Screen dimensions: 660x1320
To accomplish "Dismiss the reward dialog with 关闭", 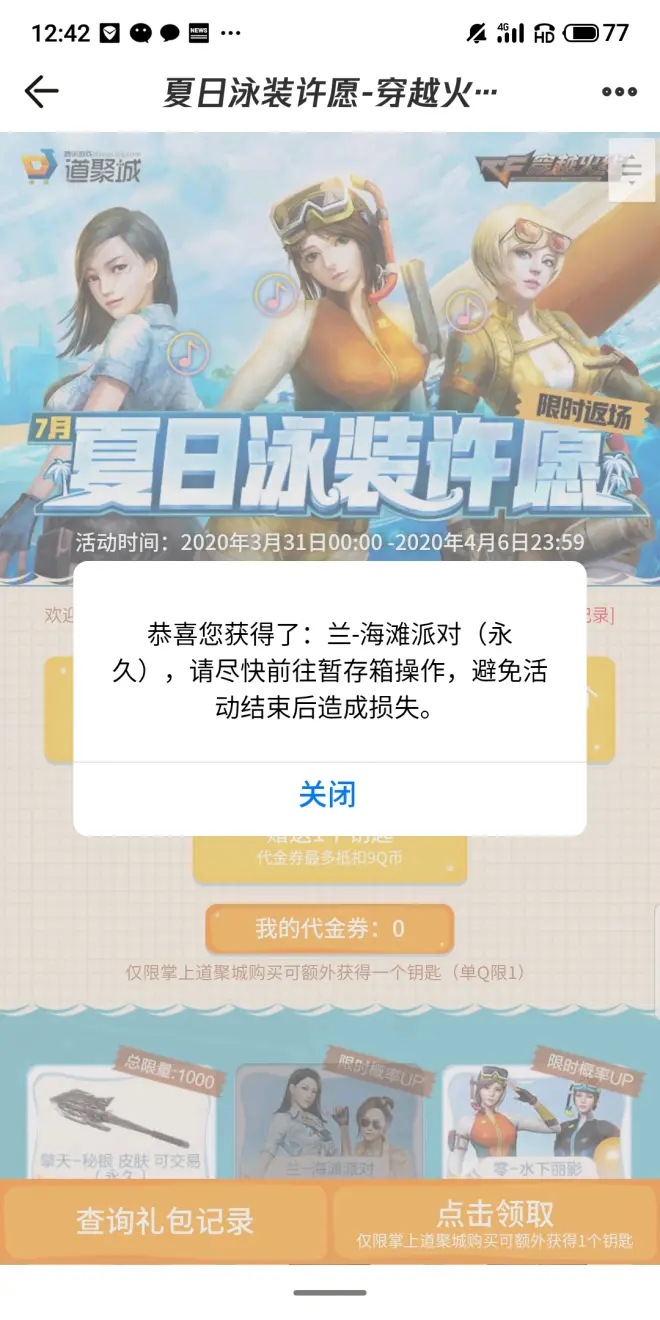I will [328, 796].
